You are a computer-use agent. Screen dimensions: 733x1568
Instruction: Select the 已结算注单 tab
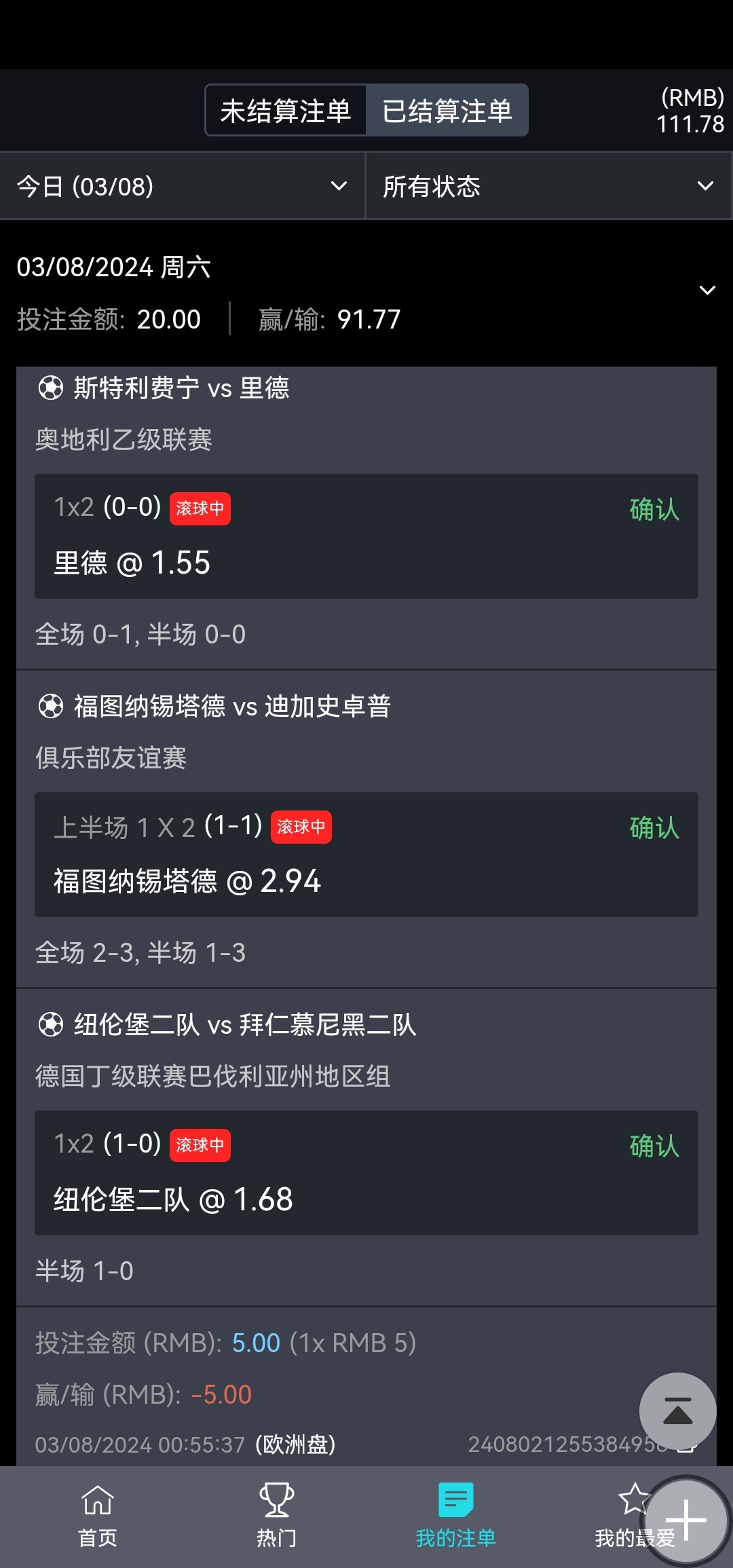coord(447,111)
